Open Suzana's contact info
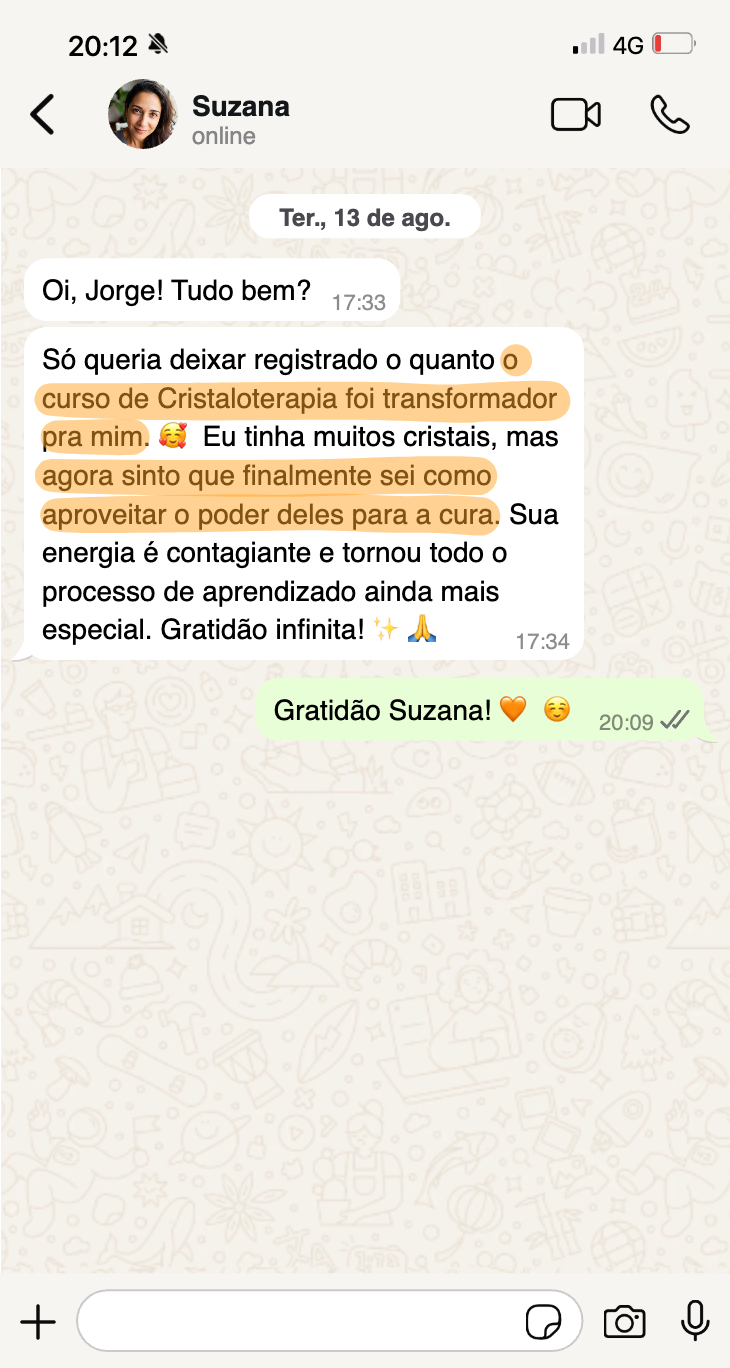This screenshot has height=1368, width=730. click(x=240, y=118)
